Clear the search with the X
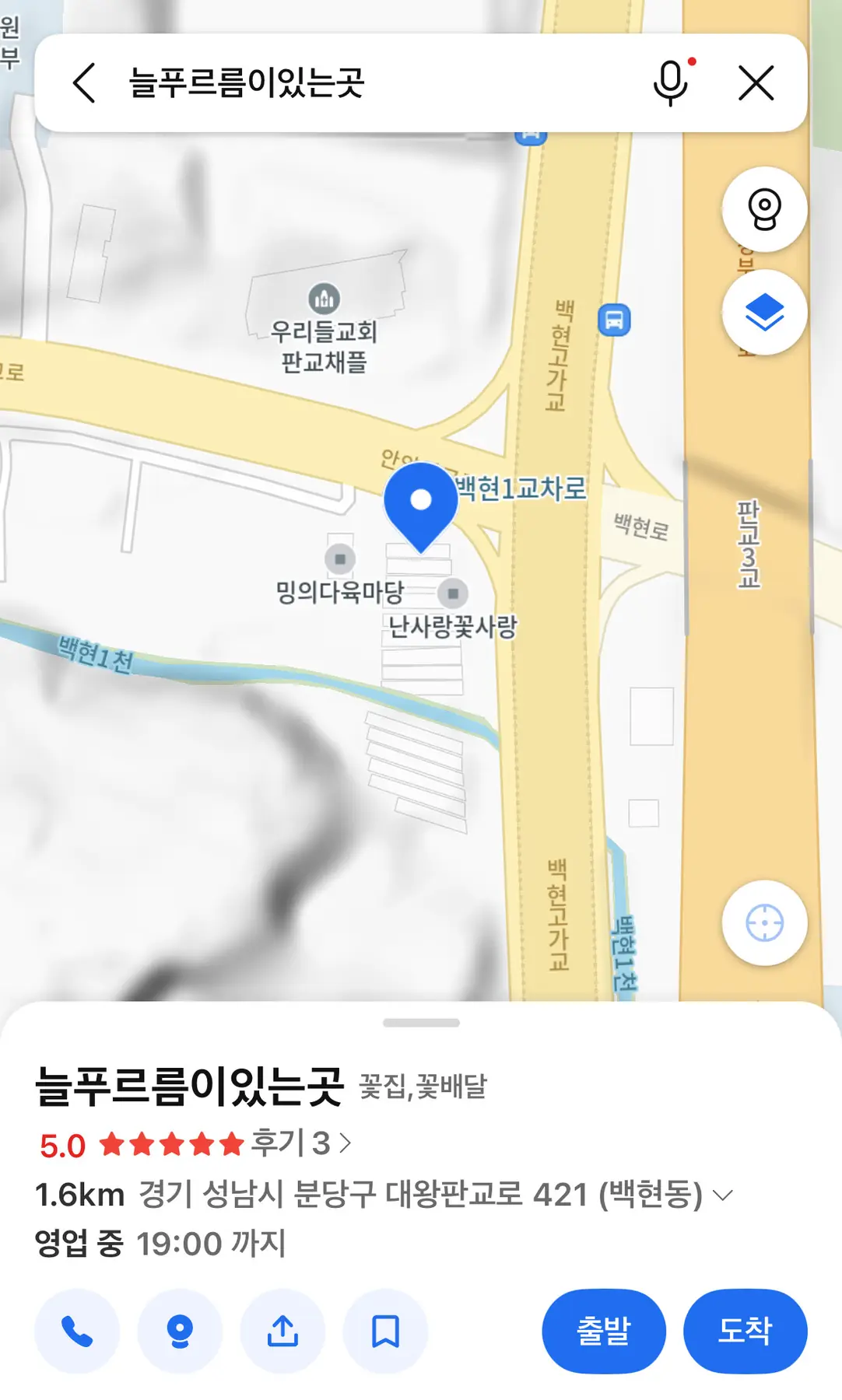 pos(756,83)
